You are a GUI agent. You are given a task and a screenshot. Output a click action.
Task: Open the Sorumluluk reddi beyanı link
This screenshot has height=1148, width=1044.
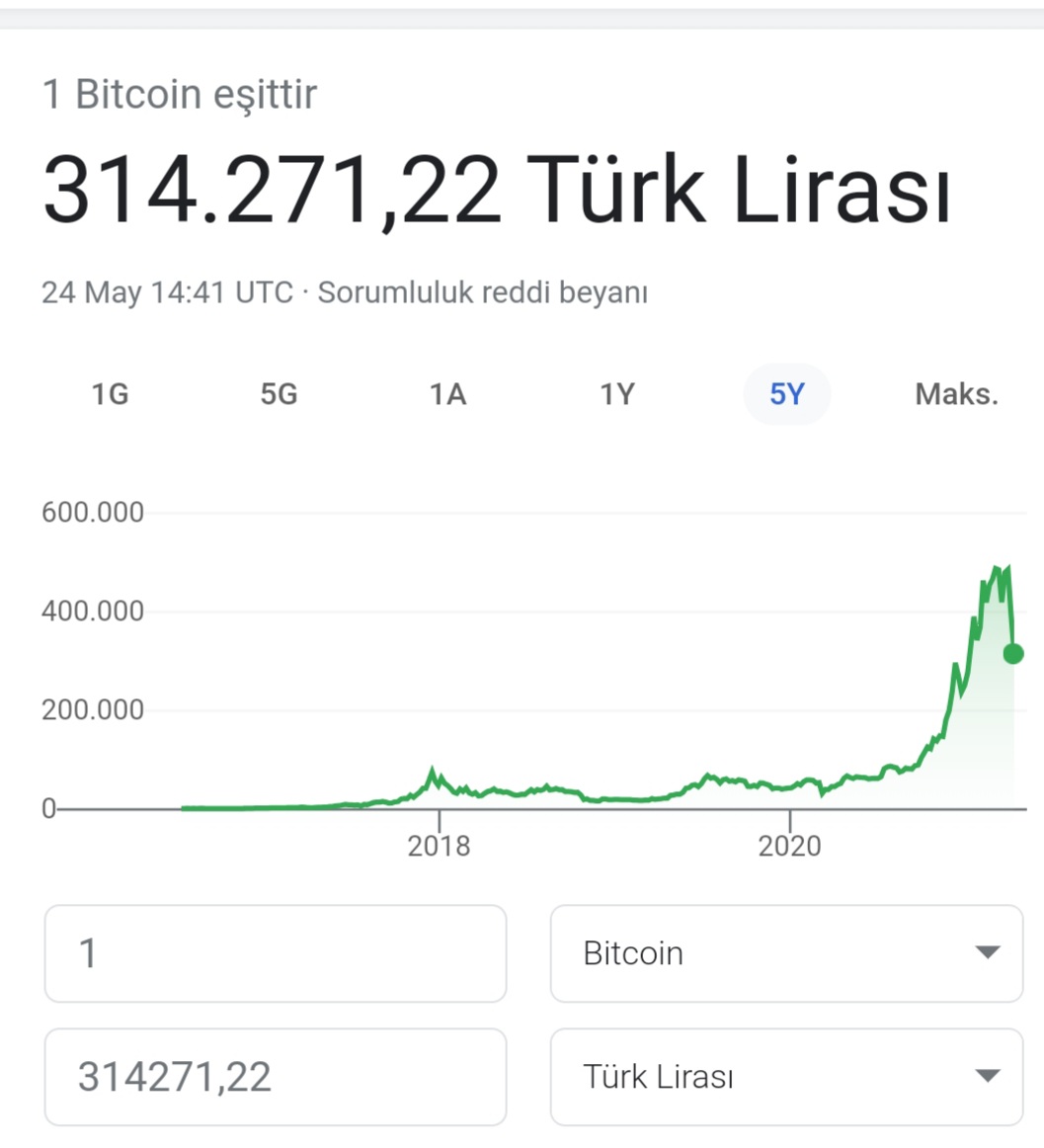[482, 292]
